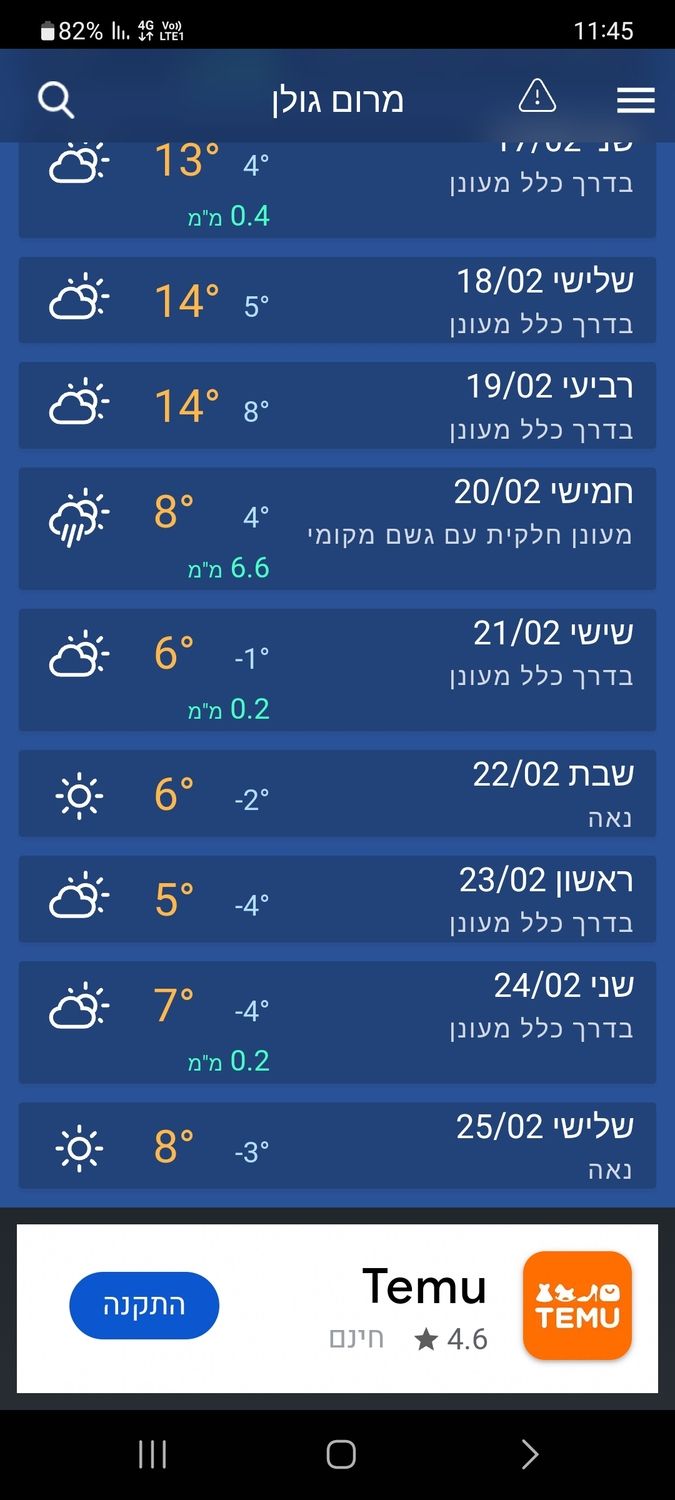
Task: Tap the Temu התקנה install button
Action: 144,1305
